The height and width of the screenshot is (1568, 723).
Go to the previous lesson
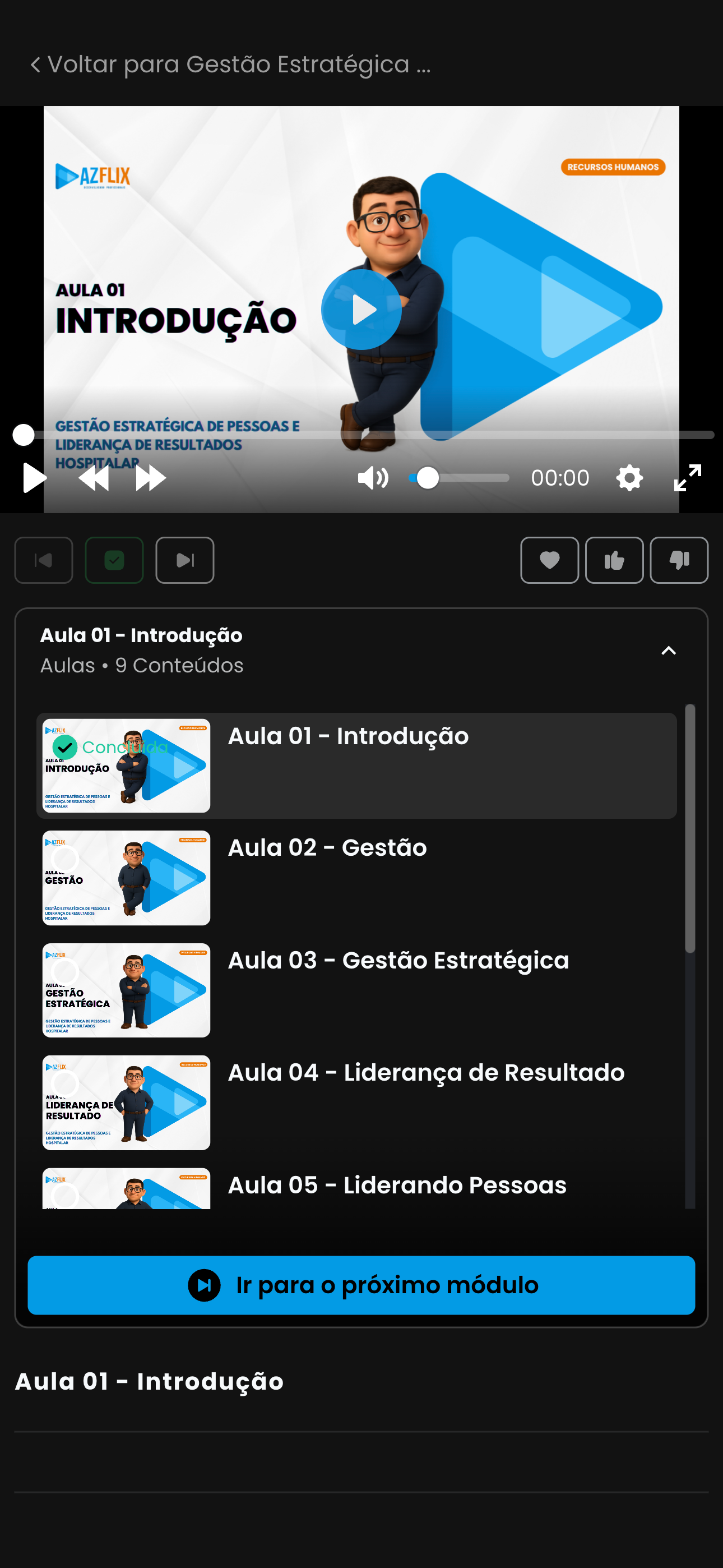(44, 560)
